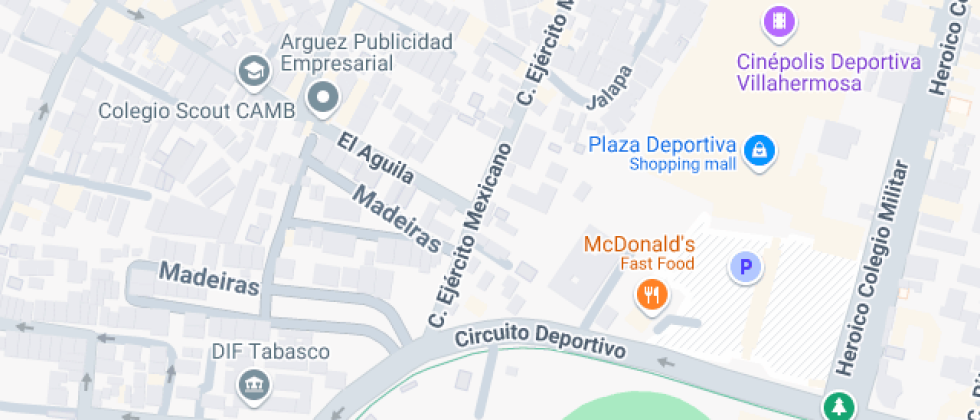This screenshot has width=980, height=420.
Task: Select the Arguez Publicidad Empresarial pin
Action: pyautogui.click(x=323, y=99)
